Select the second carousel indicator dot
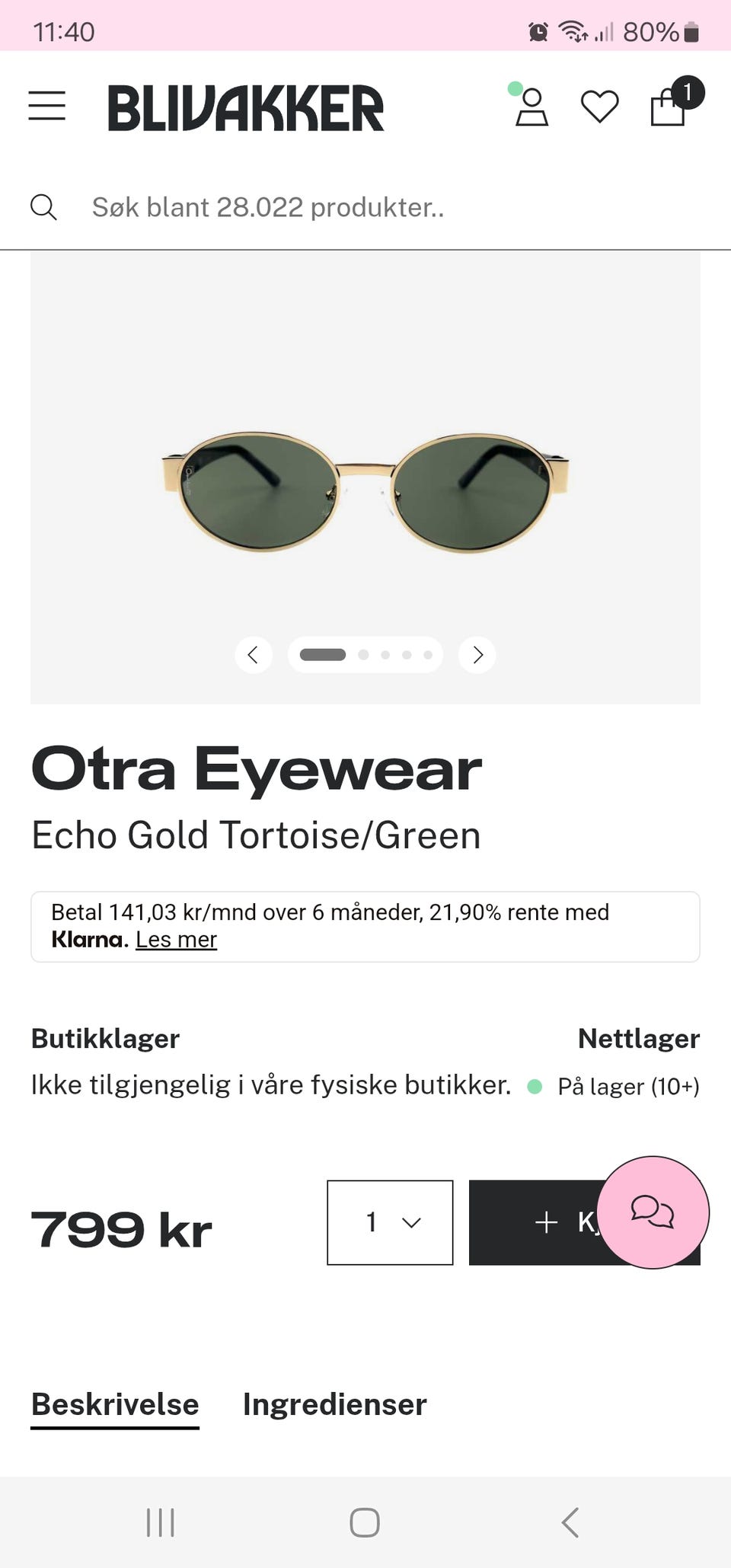Image resolution: width=731 pixels, height=1568 pixels. 365,654
